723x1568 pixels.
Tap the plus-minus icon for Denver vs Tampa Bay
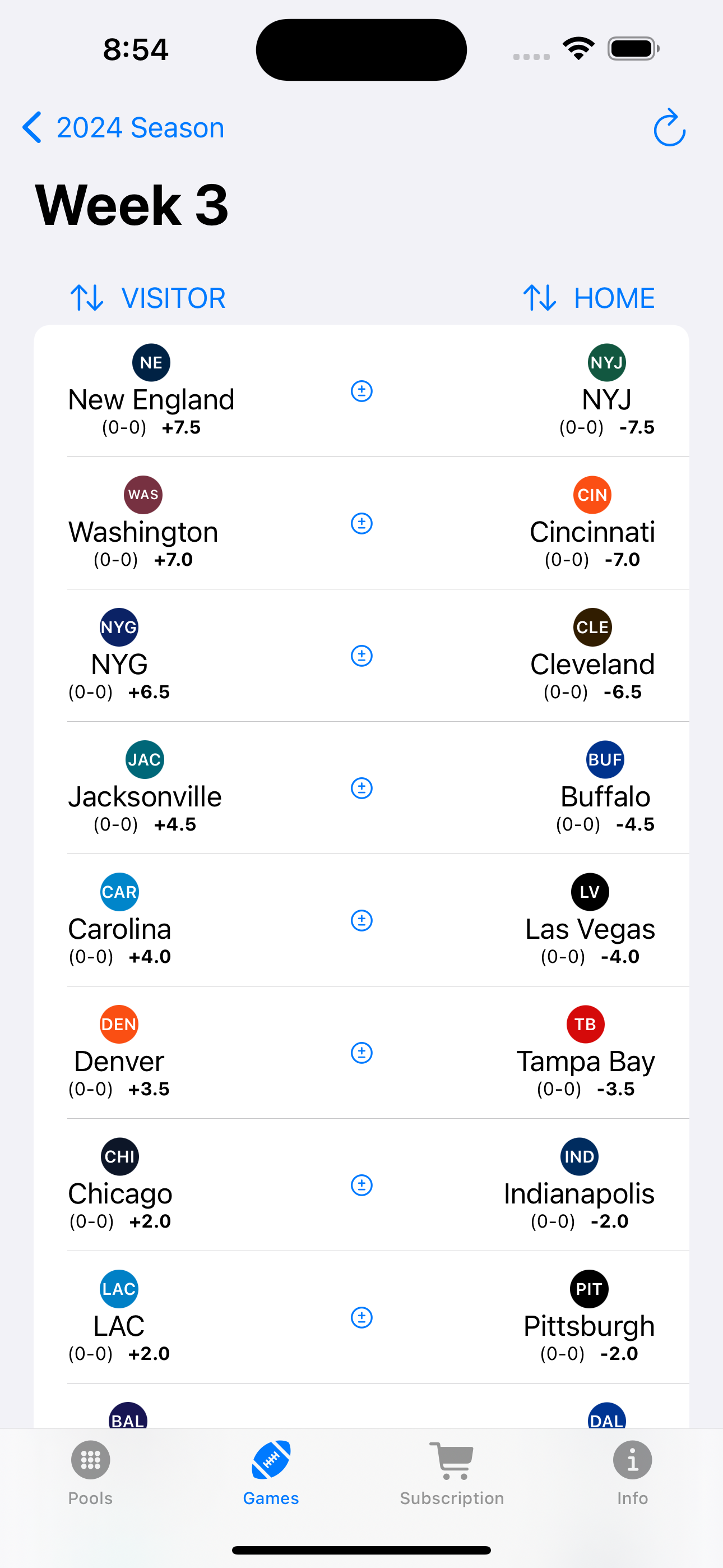tap(361, 1053)
